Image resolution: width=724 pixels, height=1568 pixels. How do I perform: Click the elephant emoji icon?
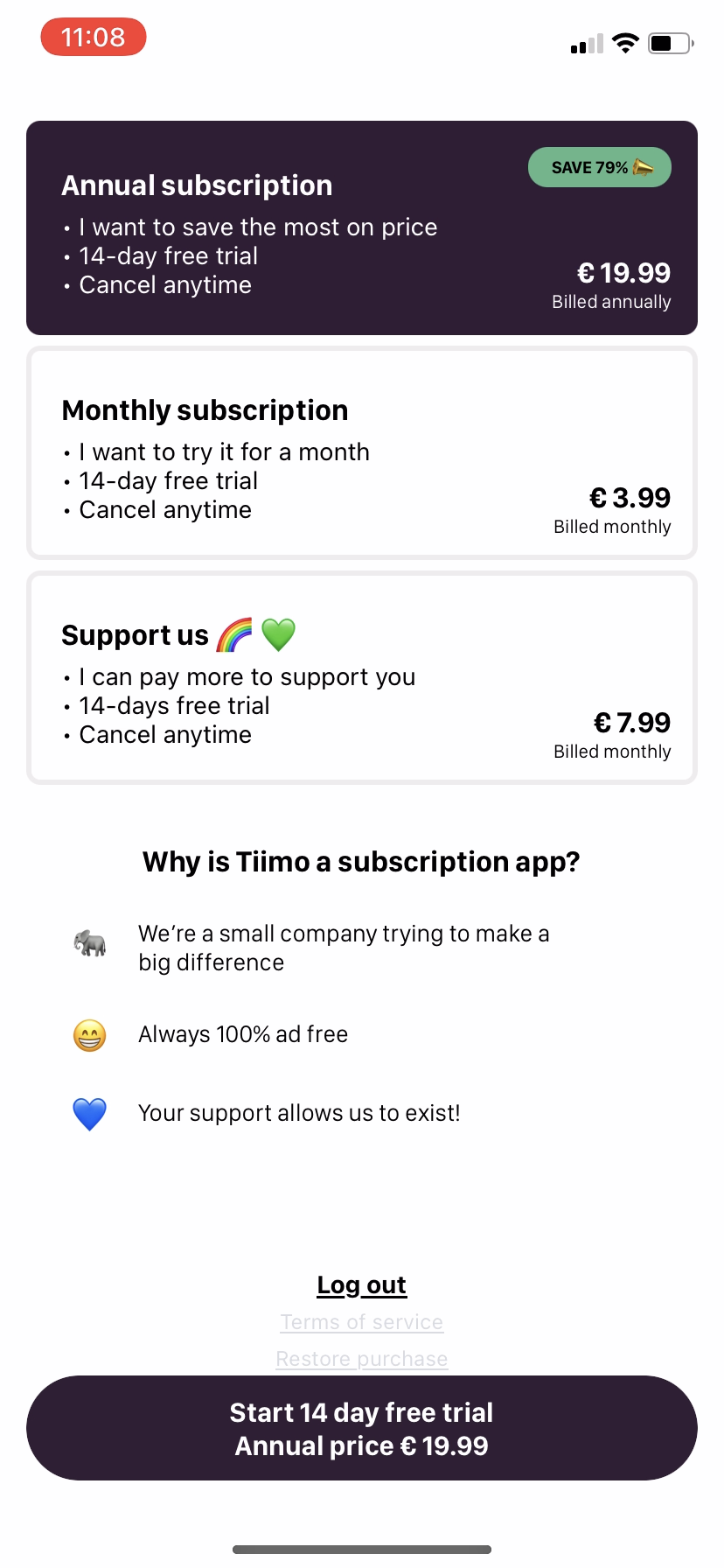pyautogui.click(x=88, y=943)
